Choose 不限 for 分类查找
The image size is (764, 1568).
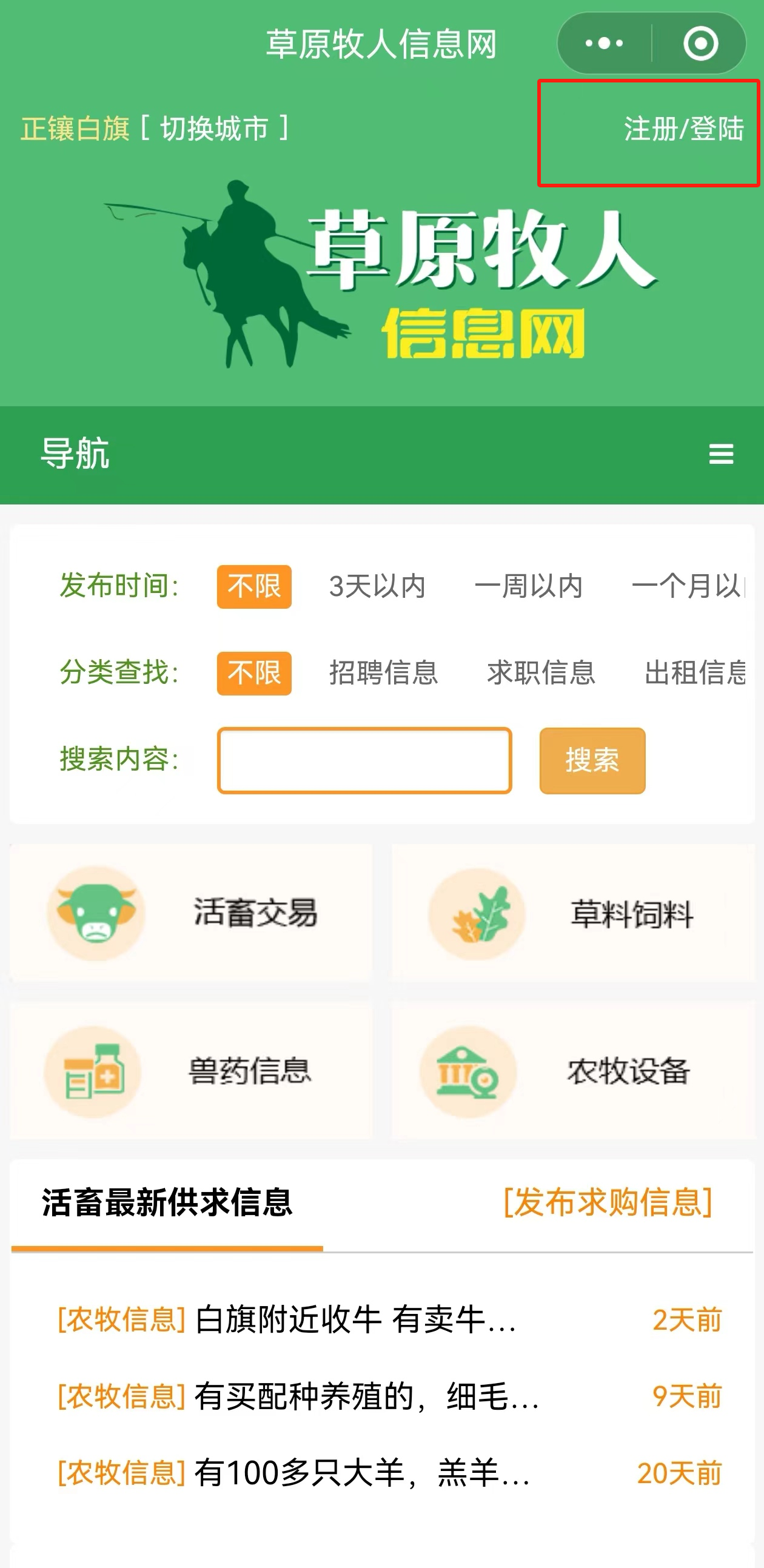pyautogui.click(x=254, y=672)
